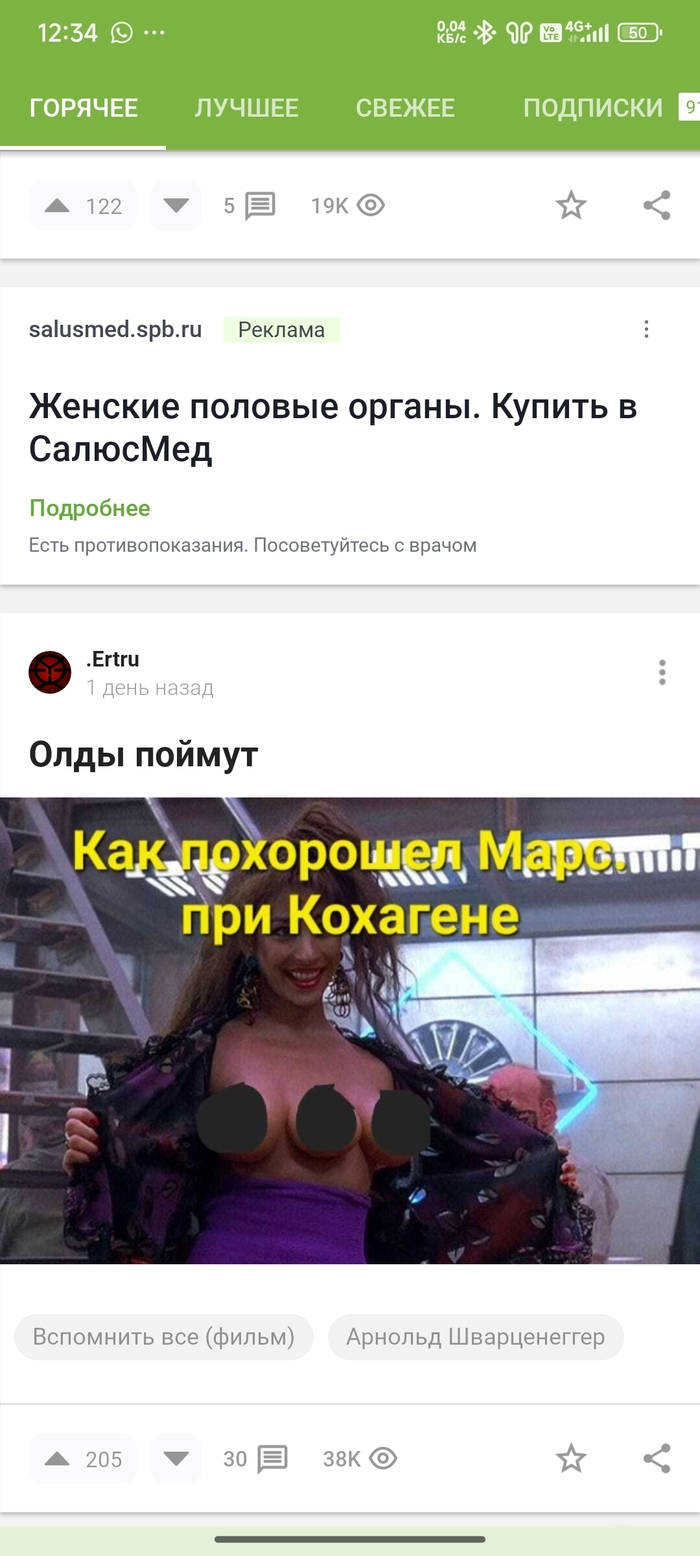Upvote the post with 122 rating
Image resolution: width=700 pixels, height=1556 pixels.
click(58, 206)
